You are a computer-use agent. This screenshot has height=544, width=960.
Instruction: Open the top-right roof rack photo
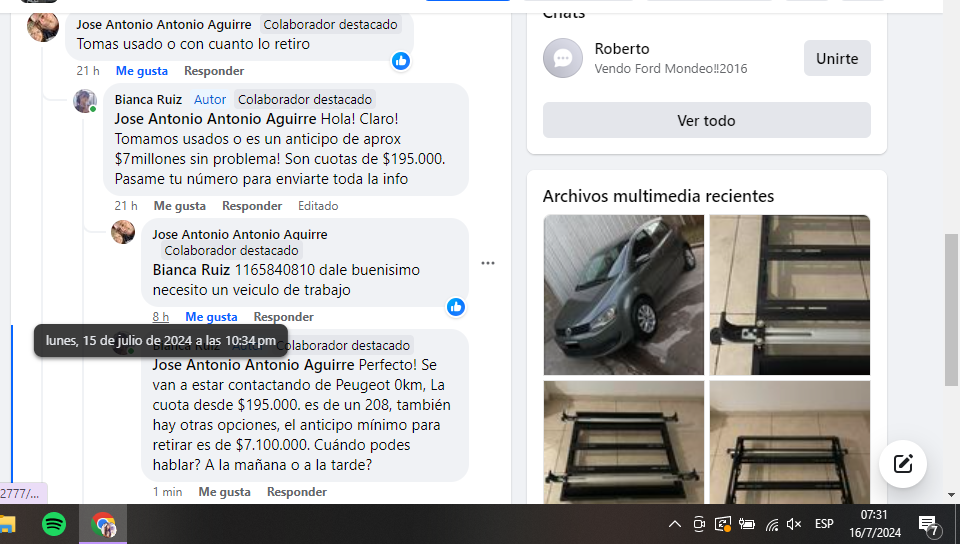789,295
